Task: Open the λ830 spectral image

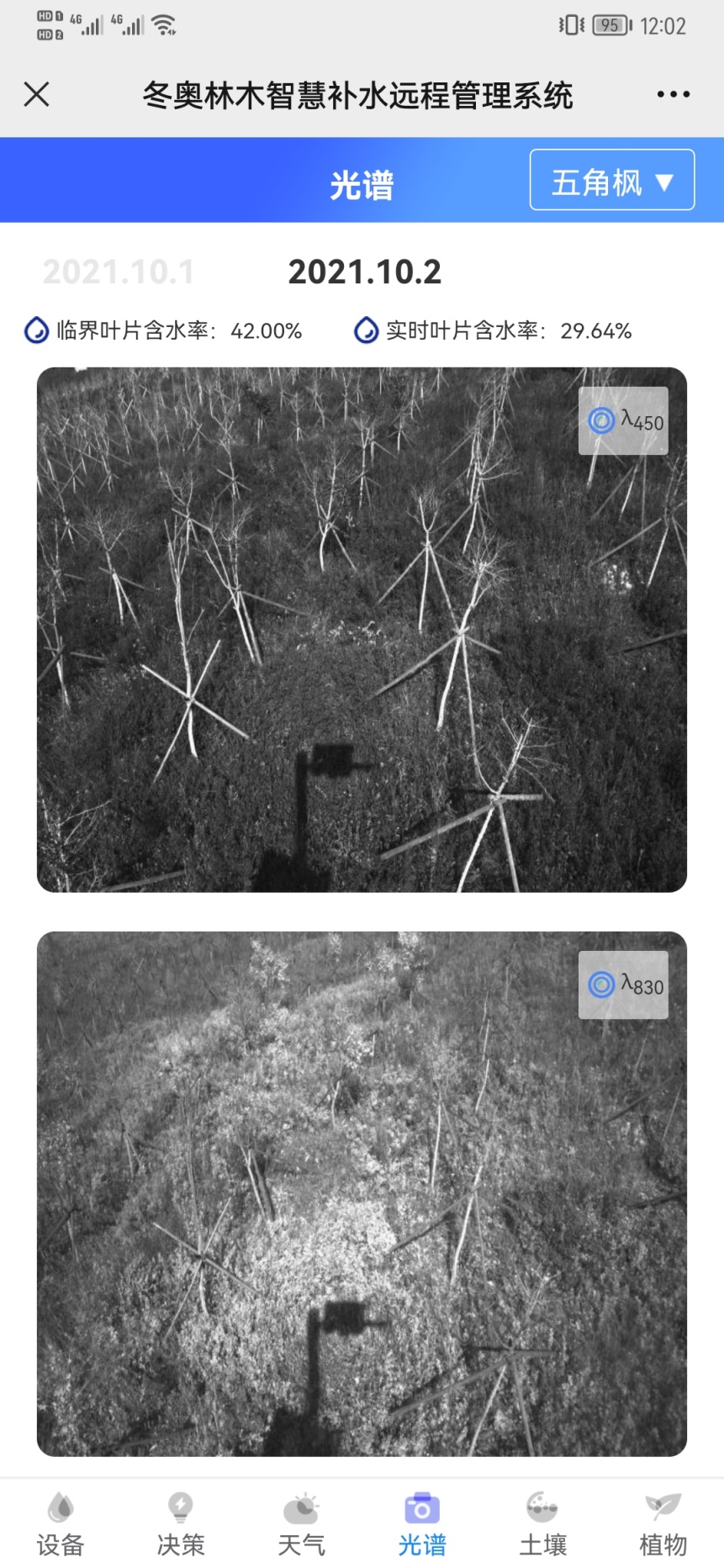Action: [362, 1192]
